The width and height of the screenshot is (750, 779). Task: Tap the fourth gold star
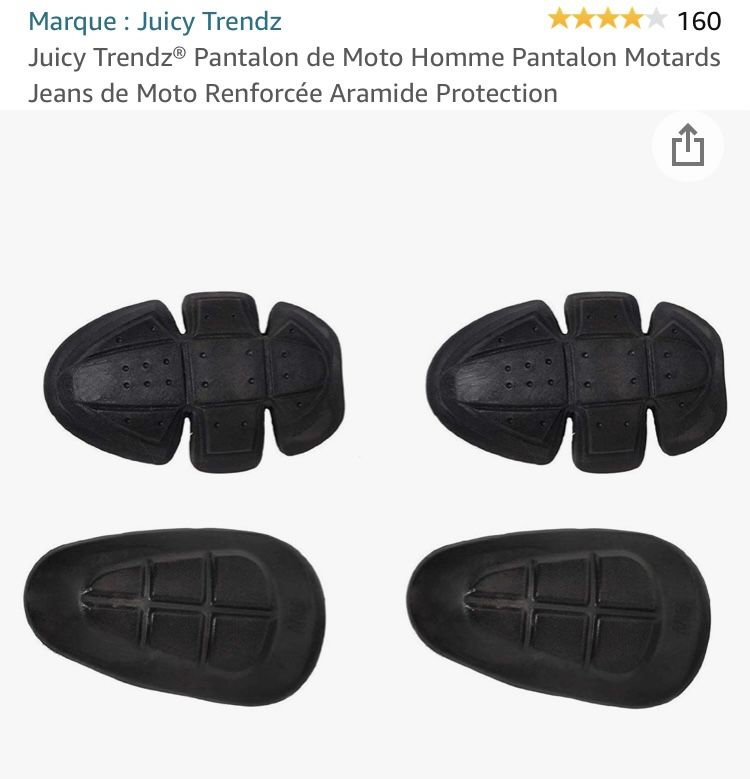pos(635,16)
